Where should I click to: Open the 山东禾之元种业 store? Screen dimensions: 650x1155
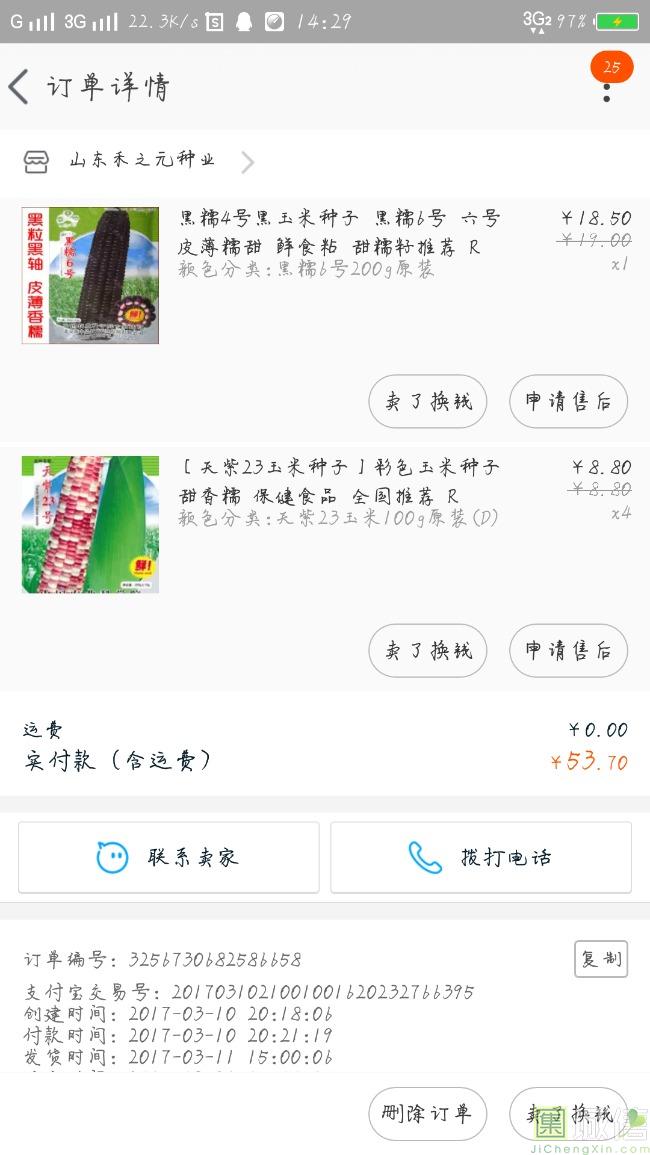coord(140,161)
